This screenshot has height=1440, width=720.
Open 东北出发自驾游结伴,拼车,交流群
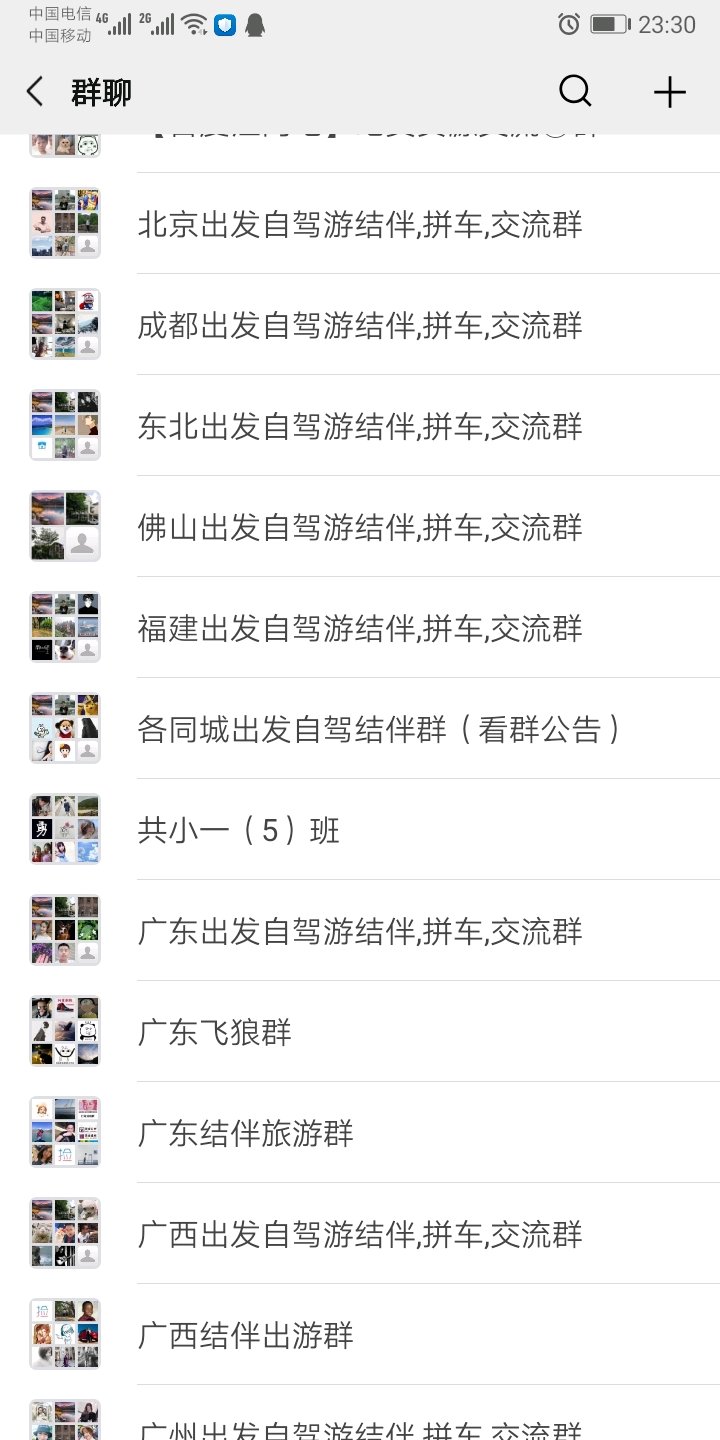(x=360, y=425)
